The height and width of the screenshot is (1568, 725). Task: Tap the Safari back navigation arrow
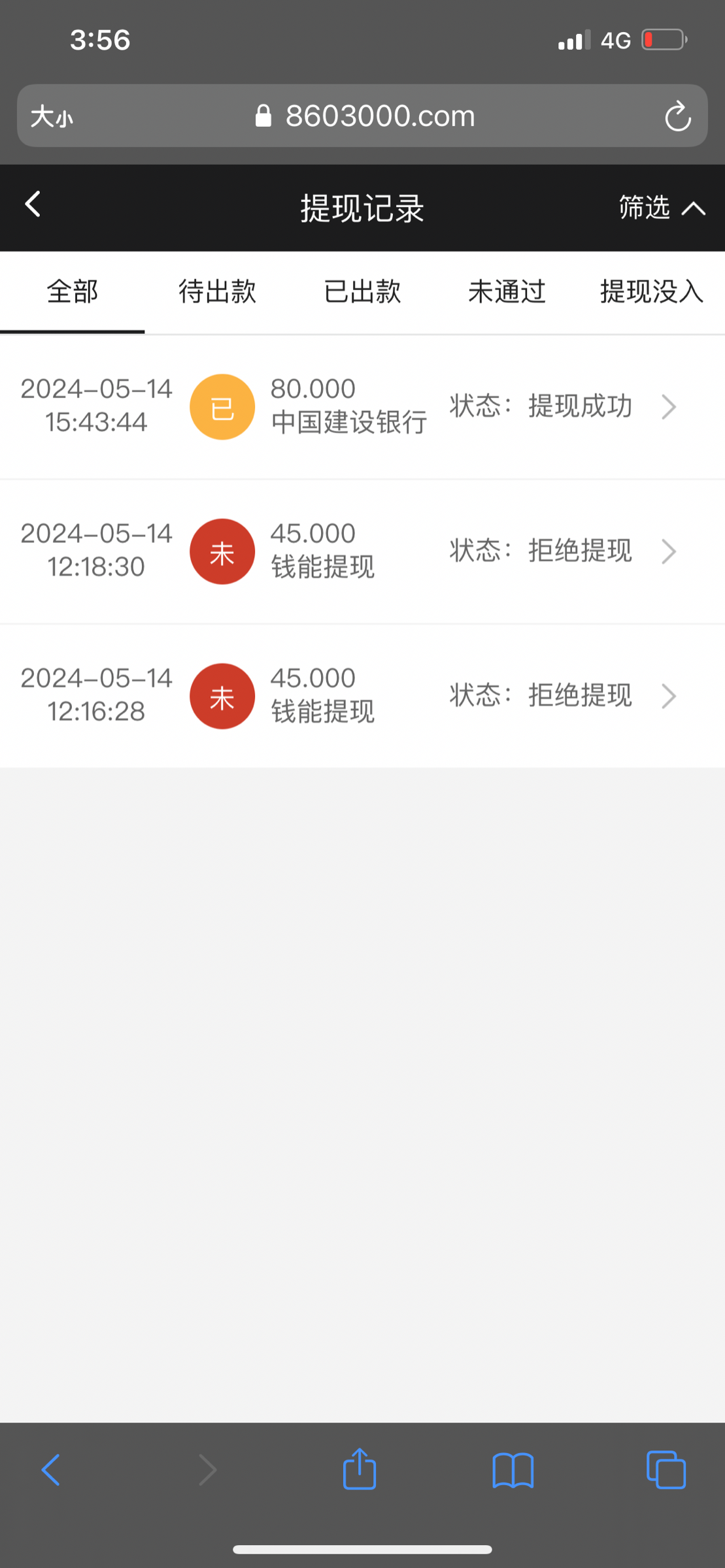click(51, 1470)
